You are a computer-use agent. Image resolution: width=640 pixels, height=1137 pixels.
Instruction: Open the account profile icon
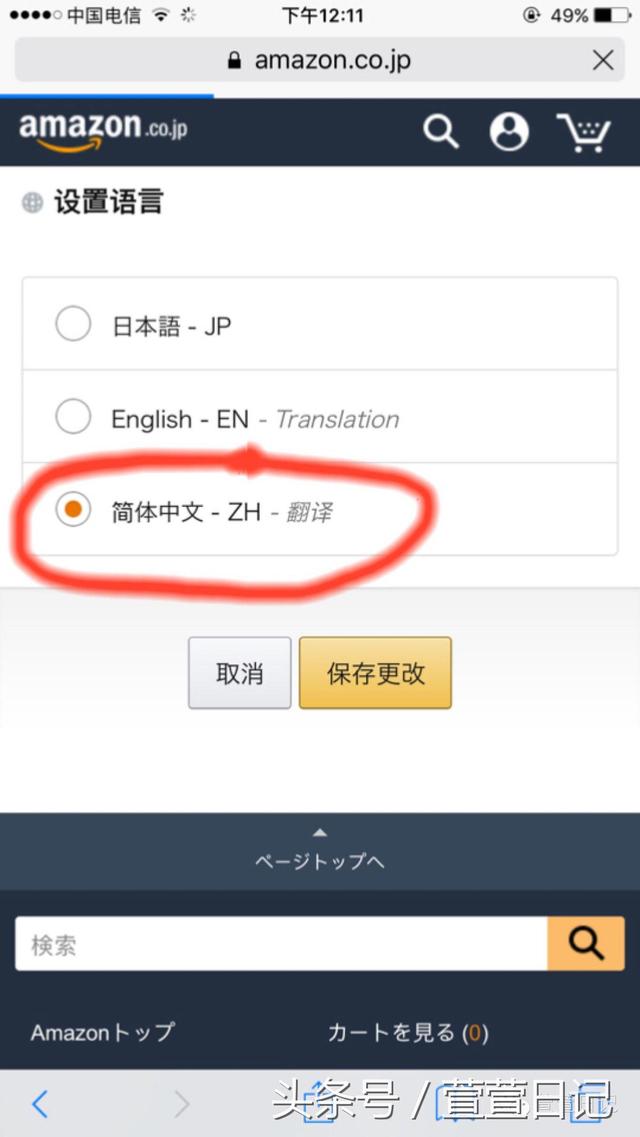point(509,133)
